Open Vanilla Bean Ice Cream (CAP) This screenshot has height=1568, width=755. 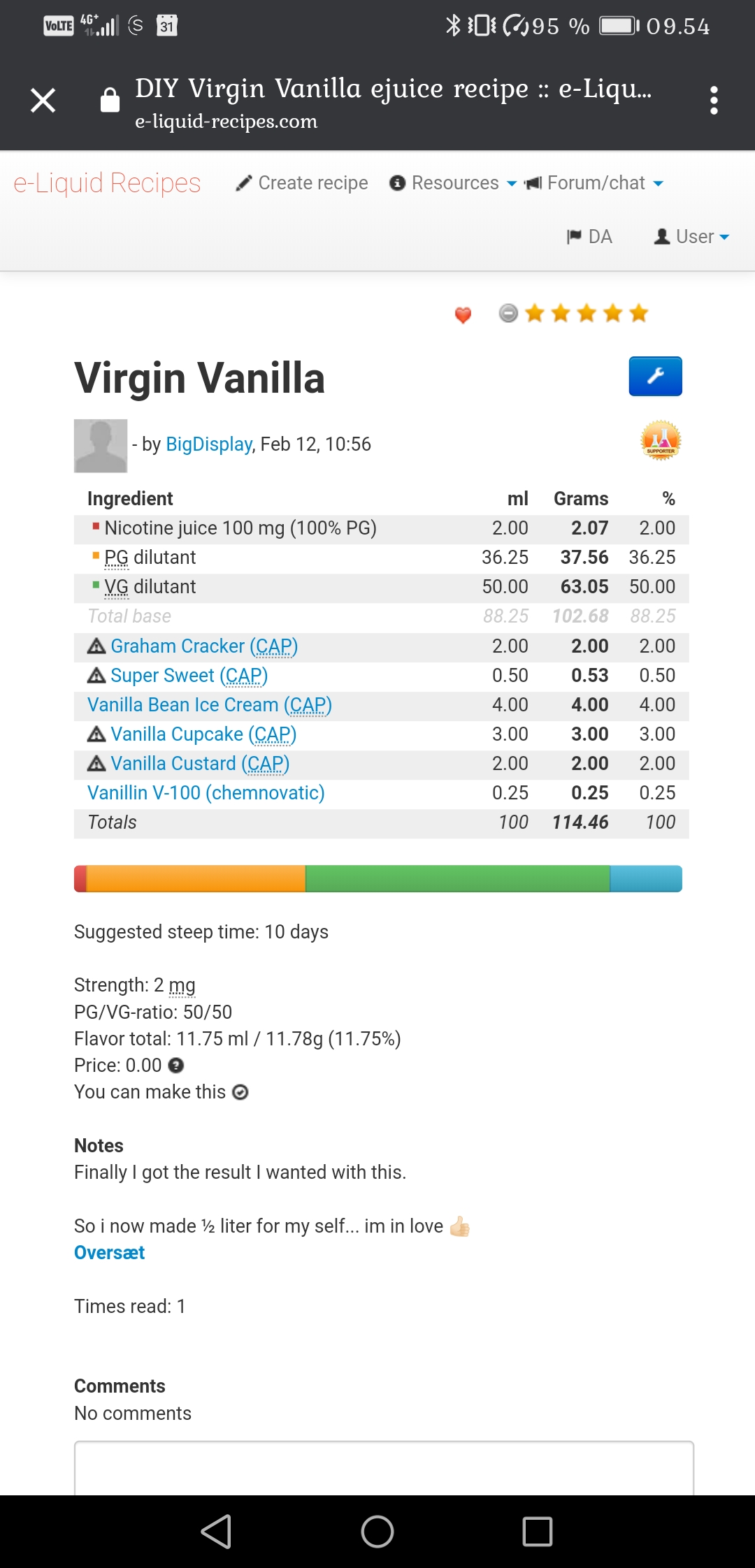pyautogui.click(x=209, y=705)
